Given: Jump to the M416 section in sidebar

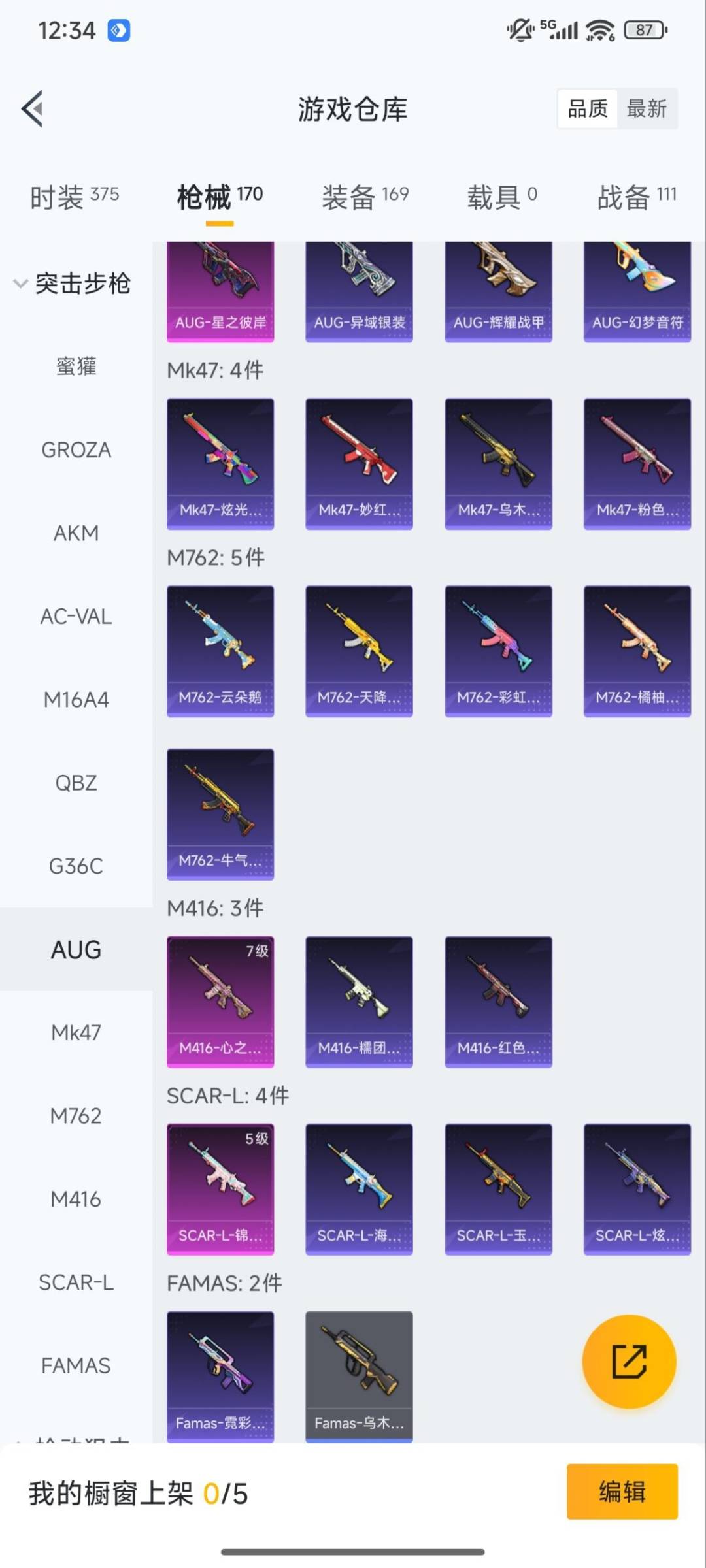Looking at the screenshot, I should point(76,1199).
